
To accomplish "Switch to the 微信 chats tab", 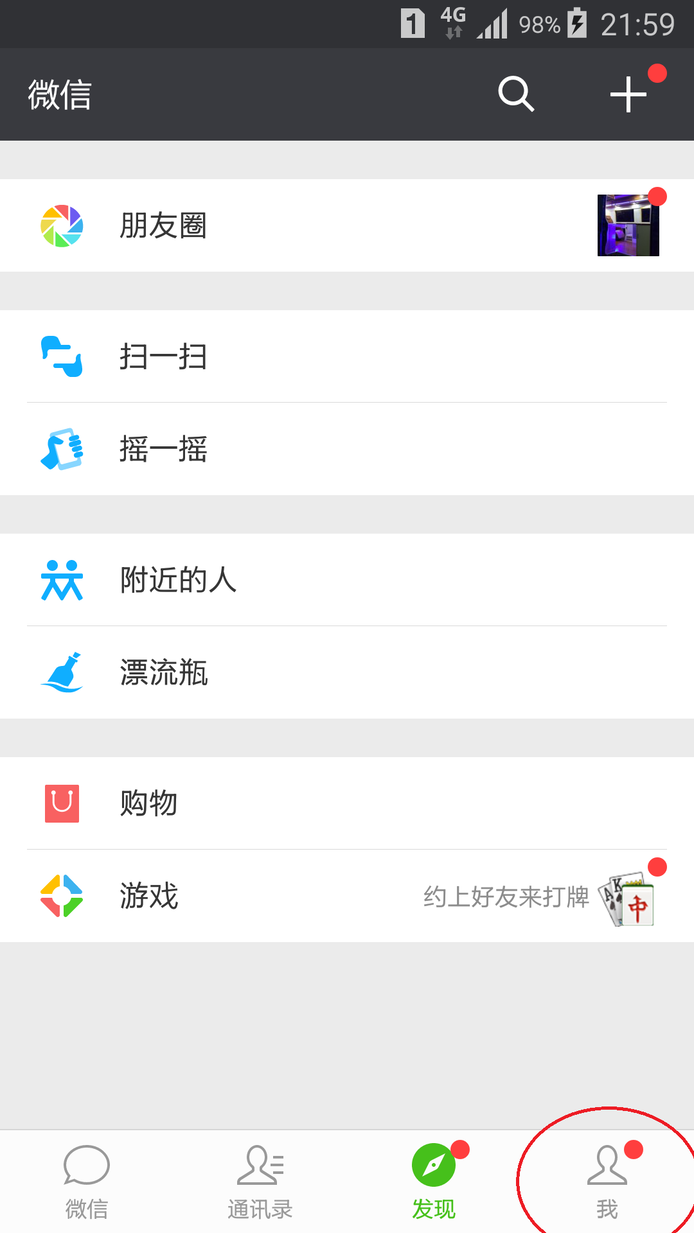I will [x=87, y=1182].
